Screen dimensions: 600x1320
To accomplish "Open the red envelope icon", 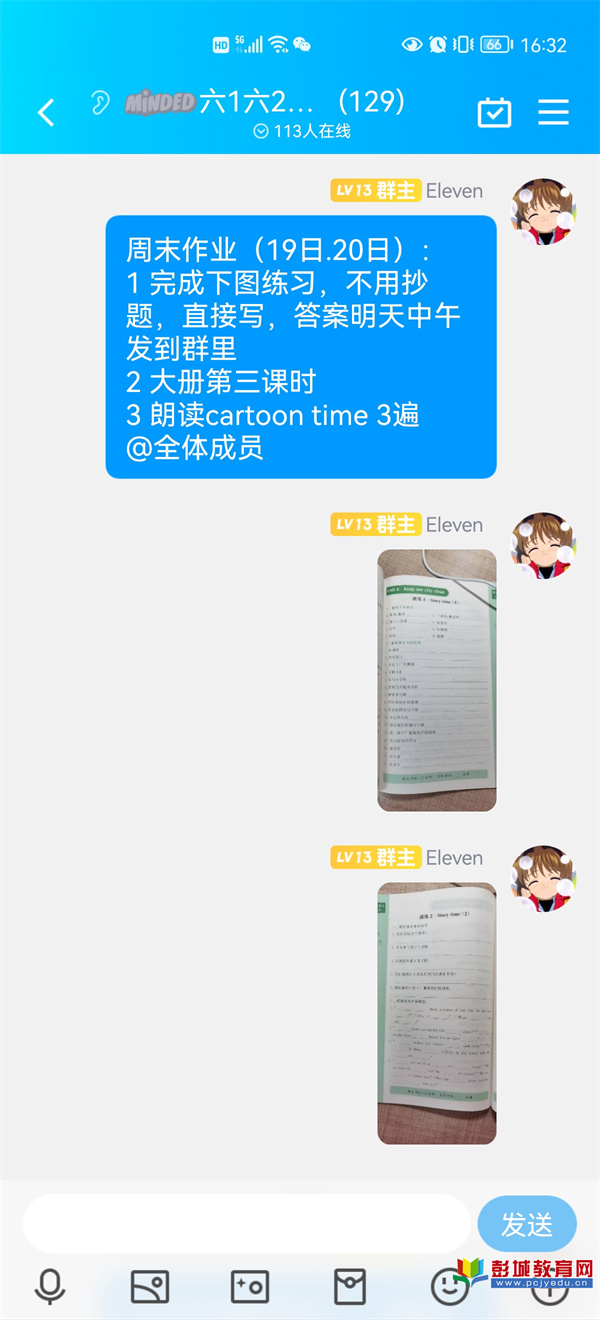I will [x=349, y=1287].
